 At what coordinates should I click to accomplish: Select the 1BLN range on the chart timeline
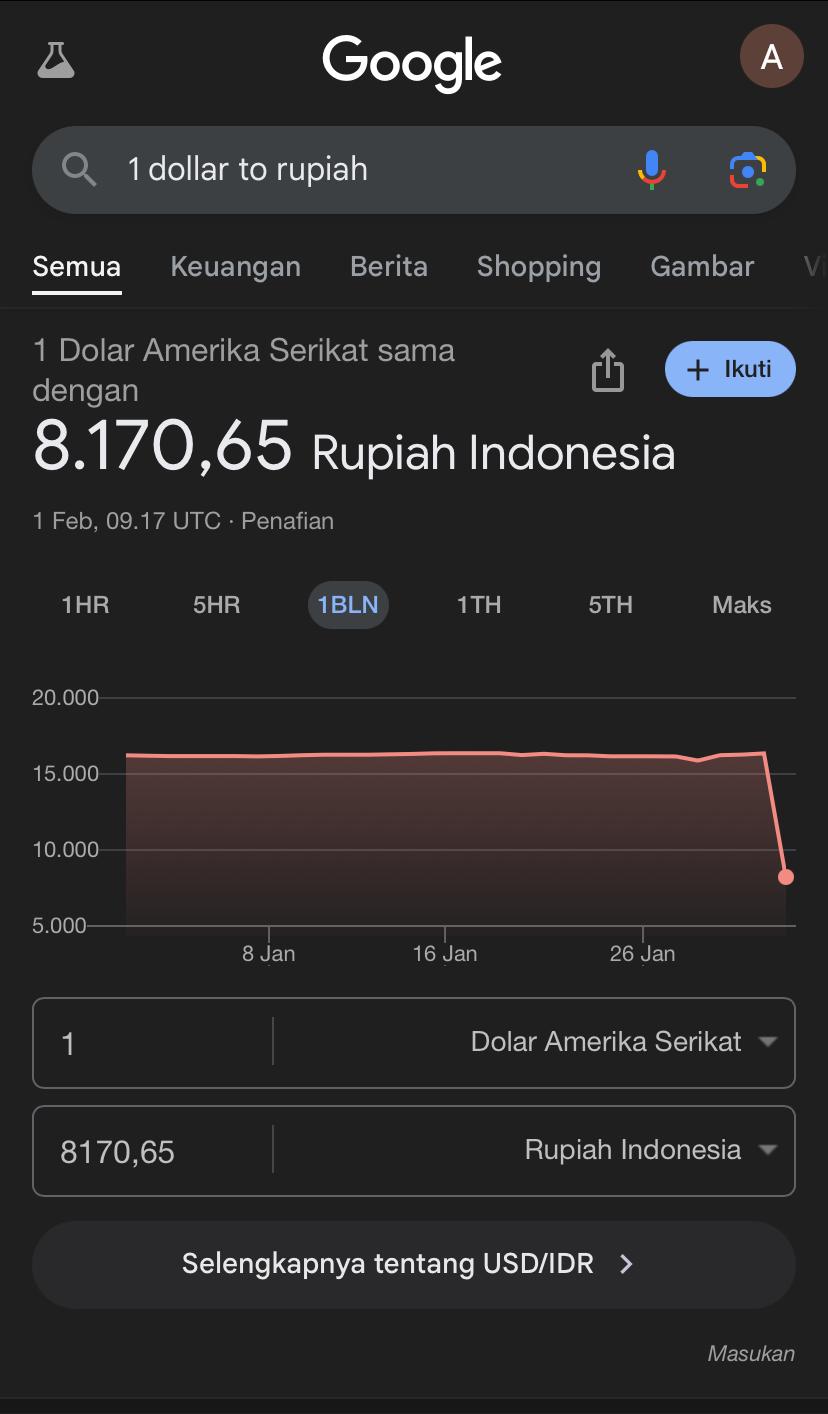[x=348, y=604]
